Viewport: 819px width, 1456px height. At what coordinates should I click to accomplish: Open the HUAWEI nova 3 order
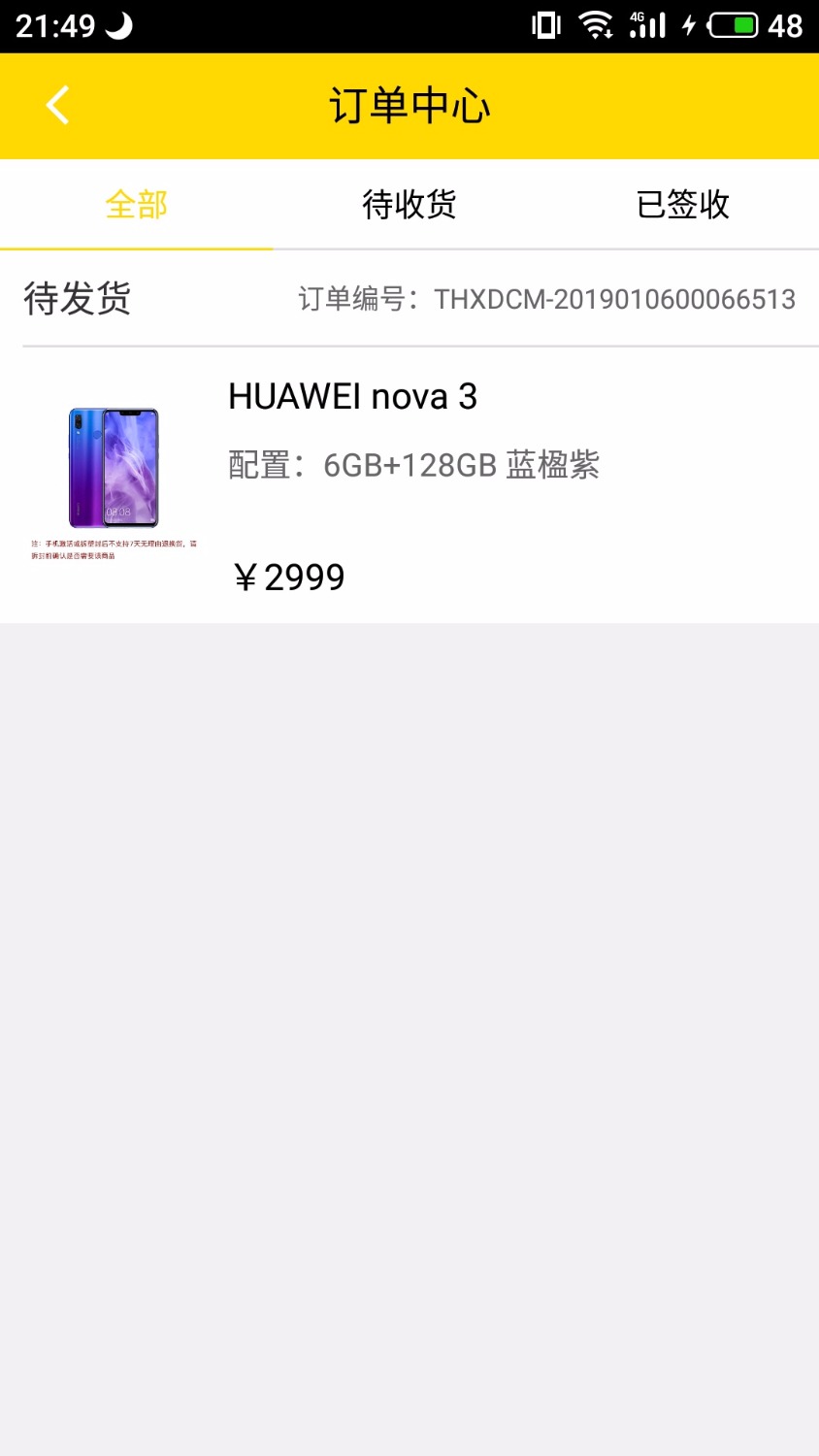pyautogui.click(x=408, y=483)
